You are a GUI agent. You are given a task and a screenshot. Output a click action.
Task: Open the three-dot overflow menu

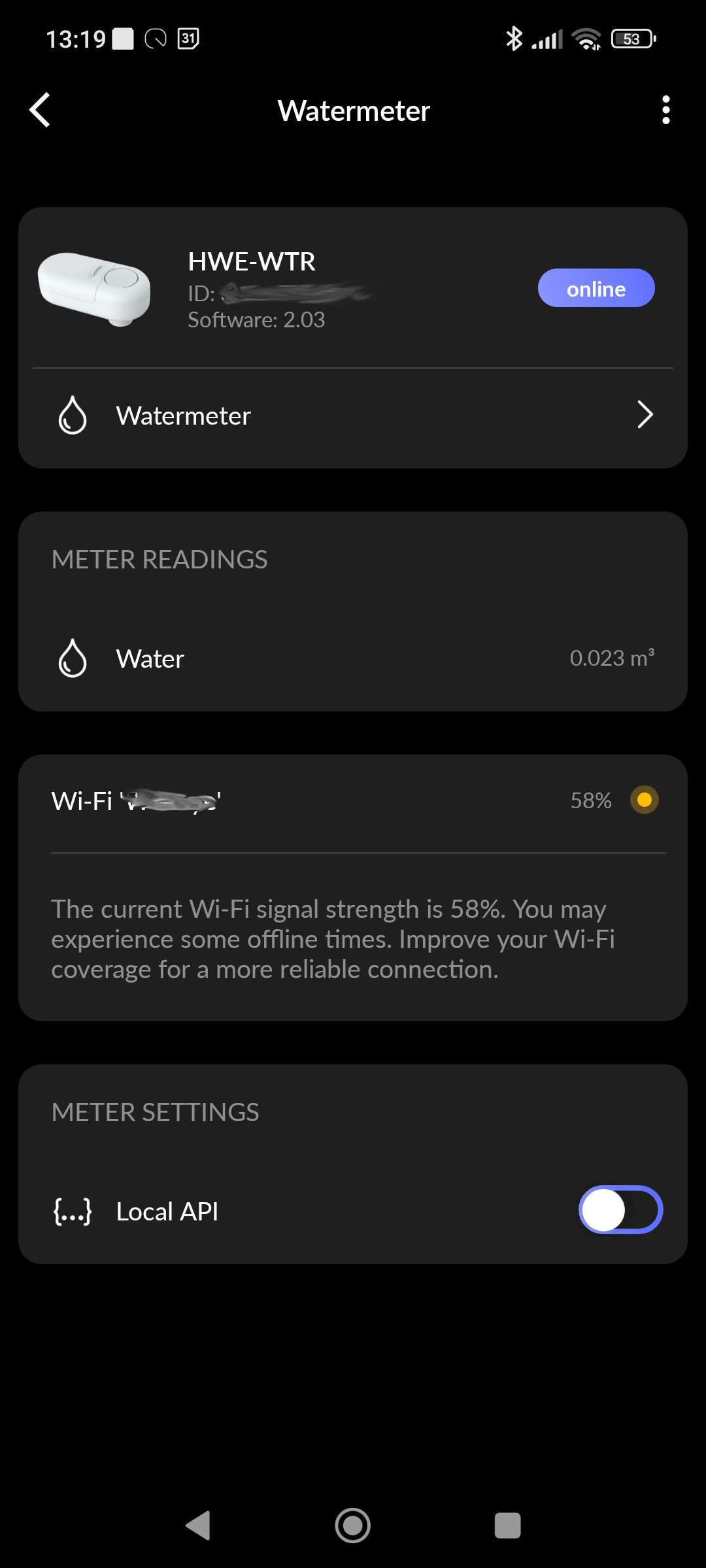665,110
